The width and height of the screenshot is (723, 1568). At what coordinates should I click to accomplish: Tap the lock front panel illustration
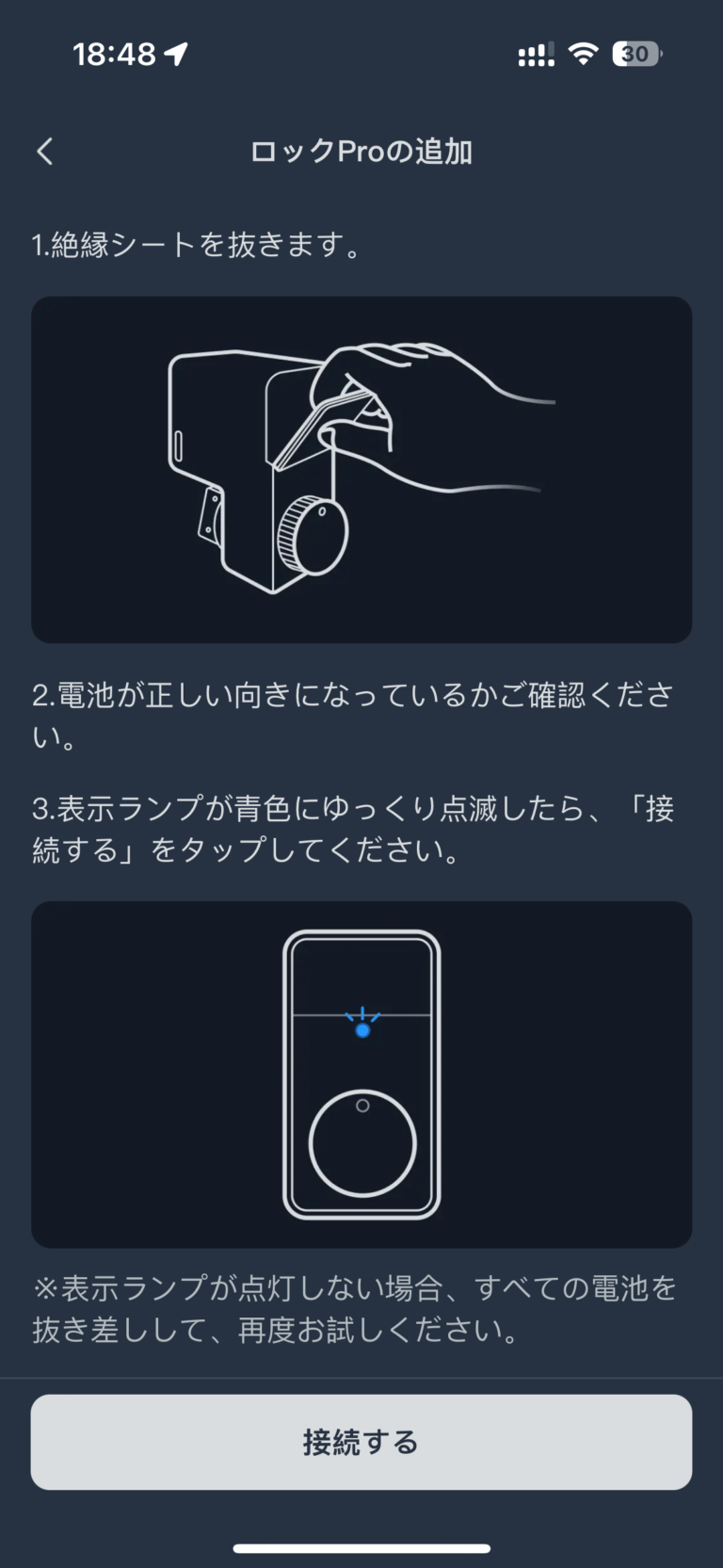(x=362, y=1074)
